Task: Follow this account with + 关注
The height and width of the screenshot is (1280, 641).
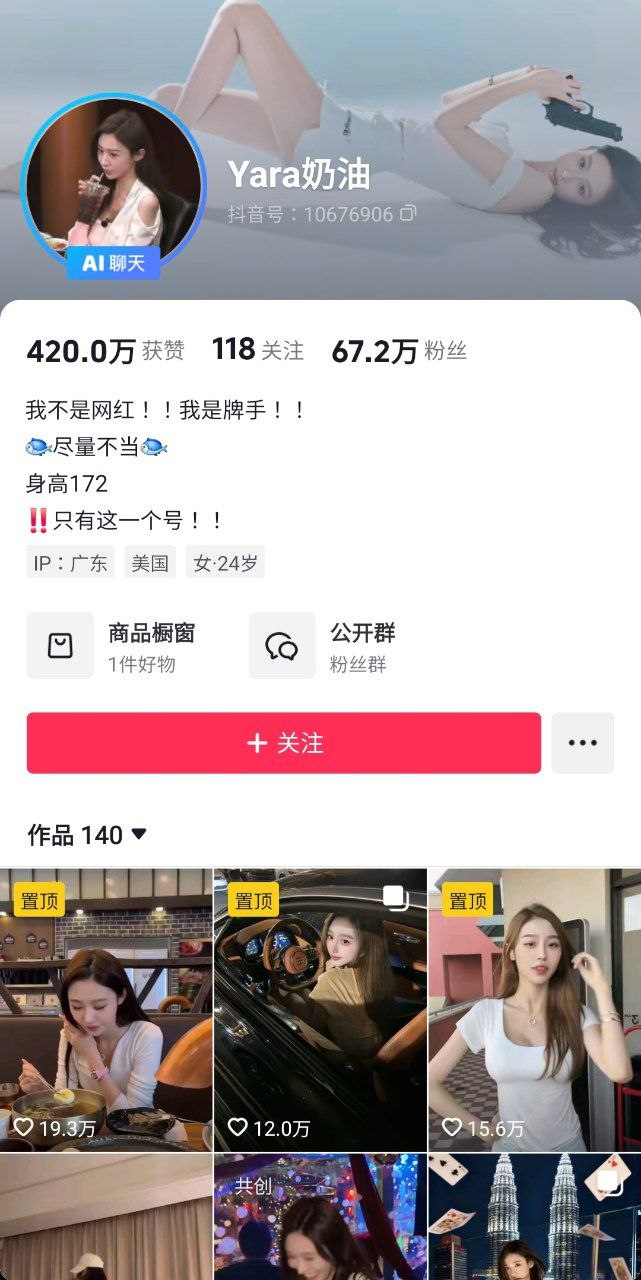Action: (284, 743)
